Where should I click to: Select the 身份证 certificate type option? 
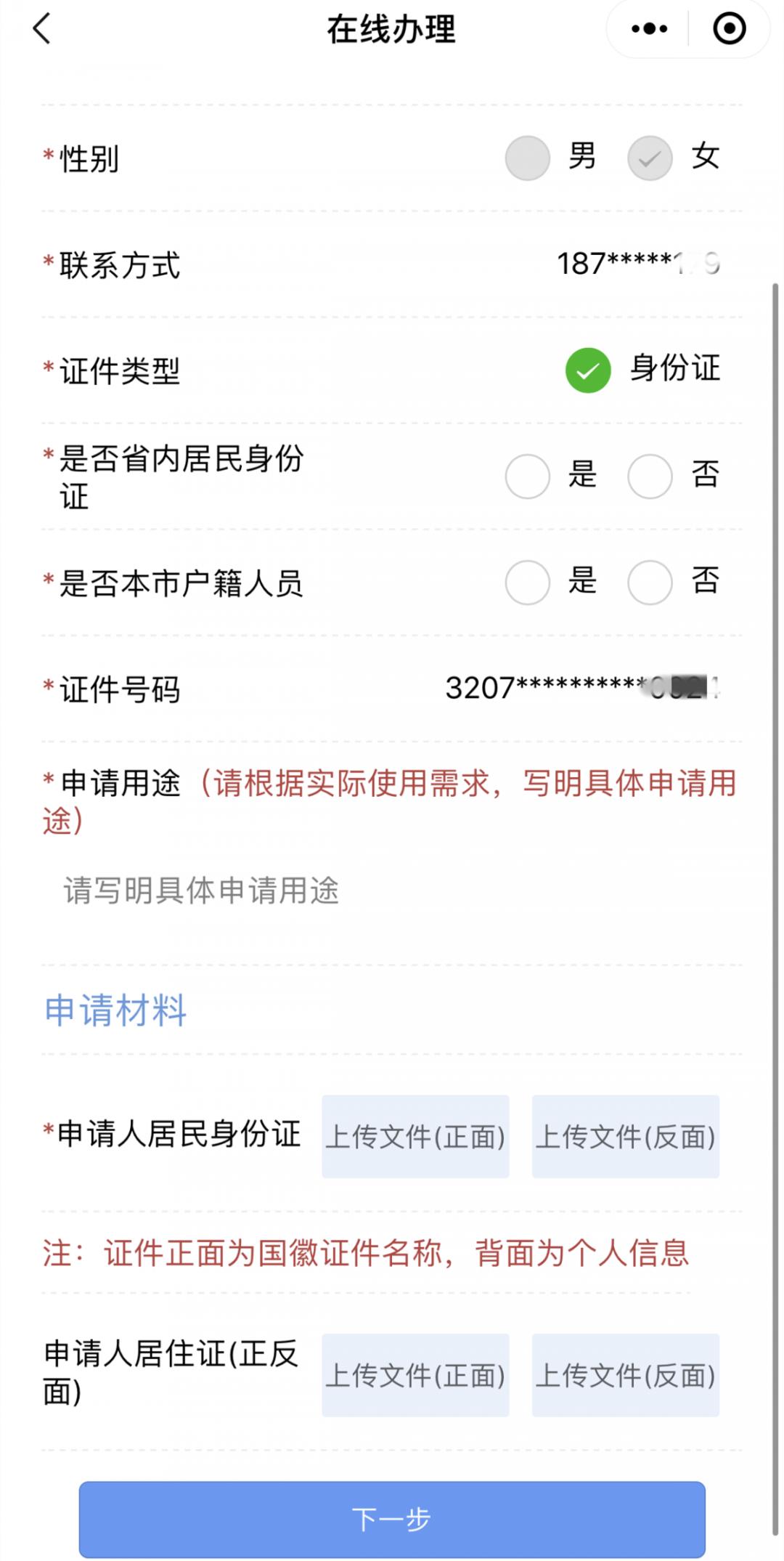[588, 370]
